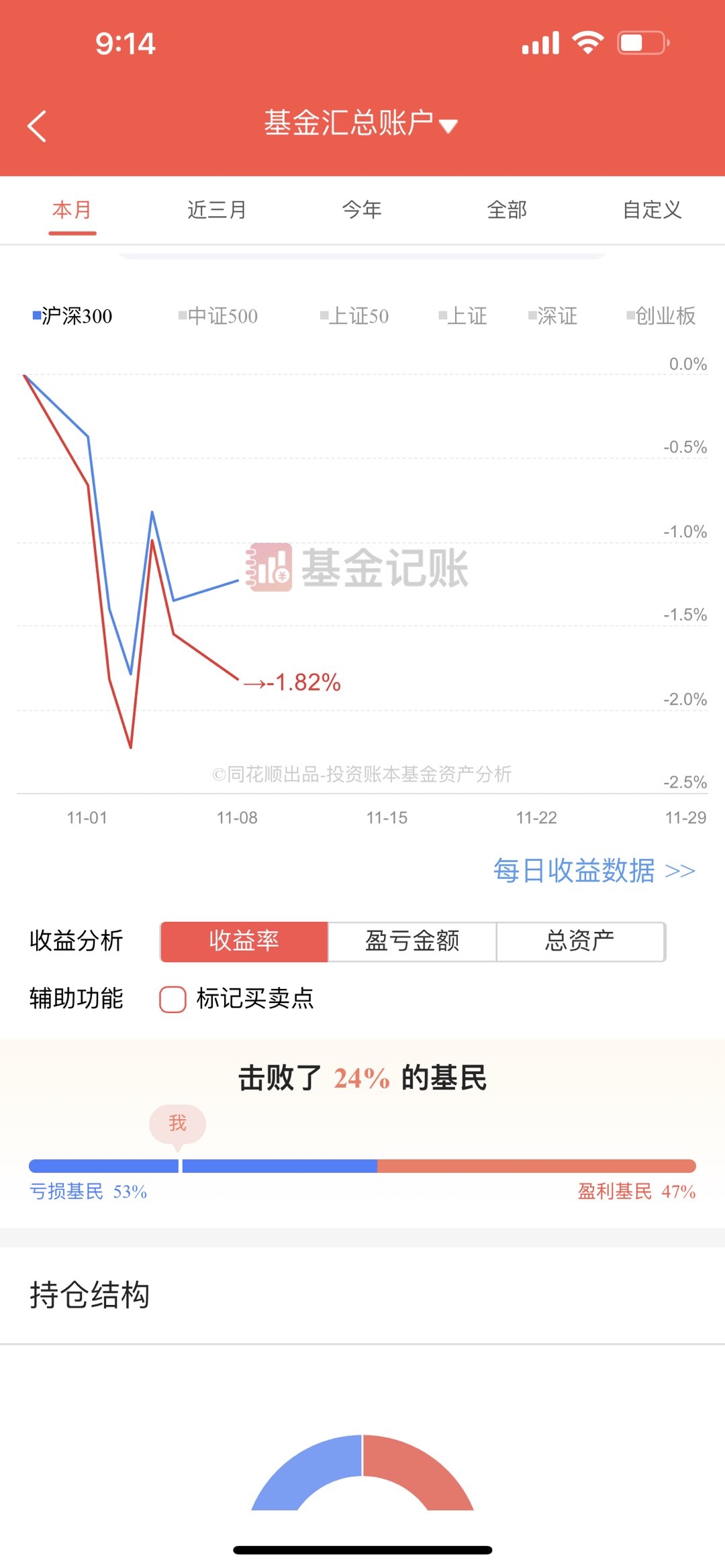
Task: Toggle the 沪深300 benchmark line
Action: coord(72,315)
